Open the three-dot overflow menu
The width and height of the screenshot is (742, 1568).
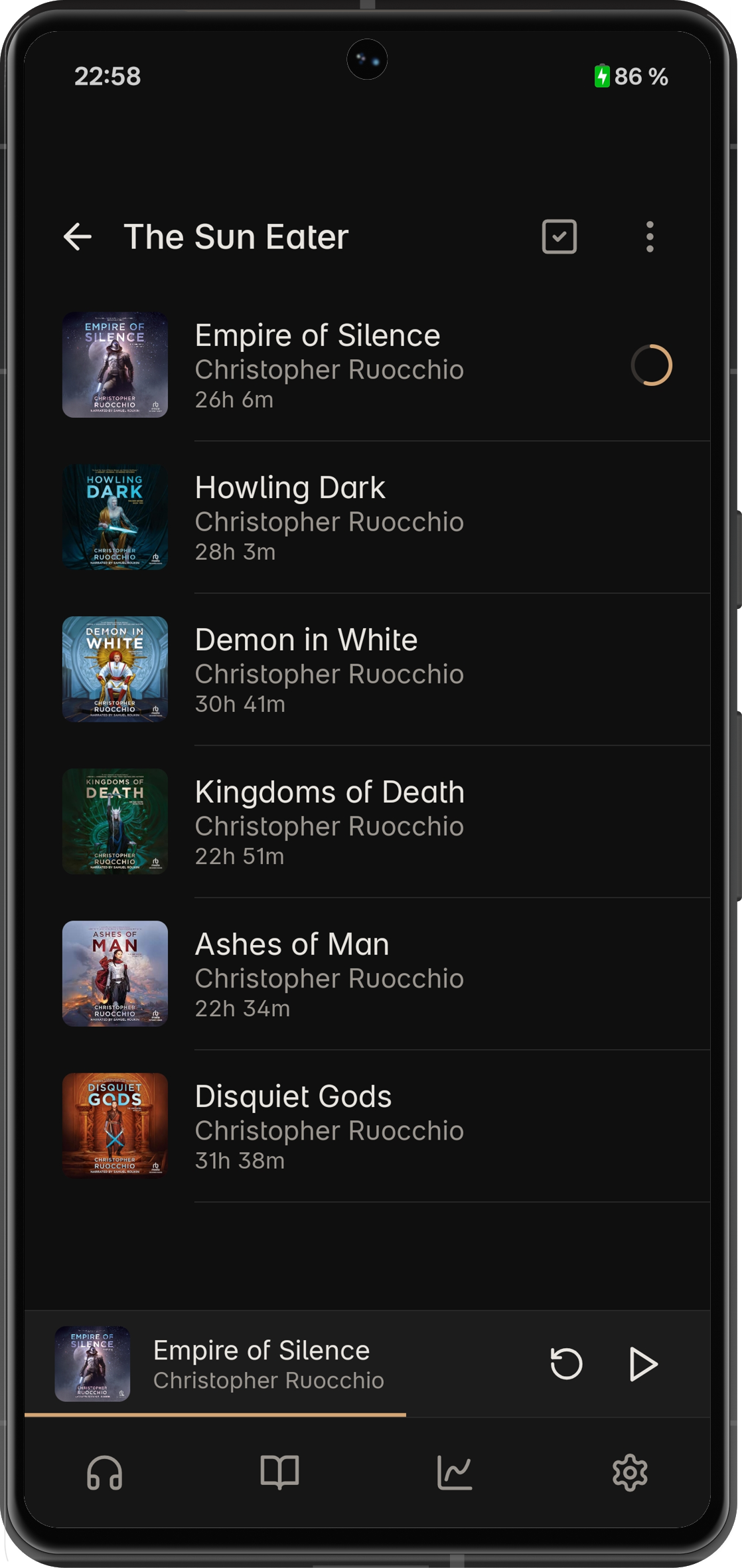(x=649, y=237)
